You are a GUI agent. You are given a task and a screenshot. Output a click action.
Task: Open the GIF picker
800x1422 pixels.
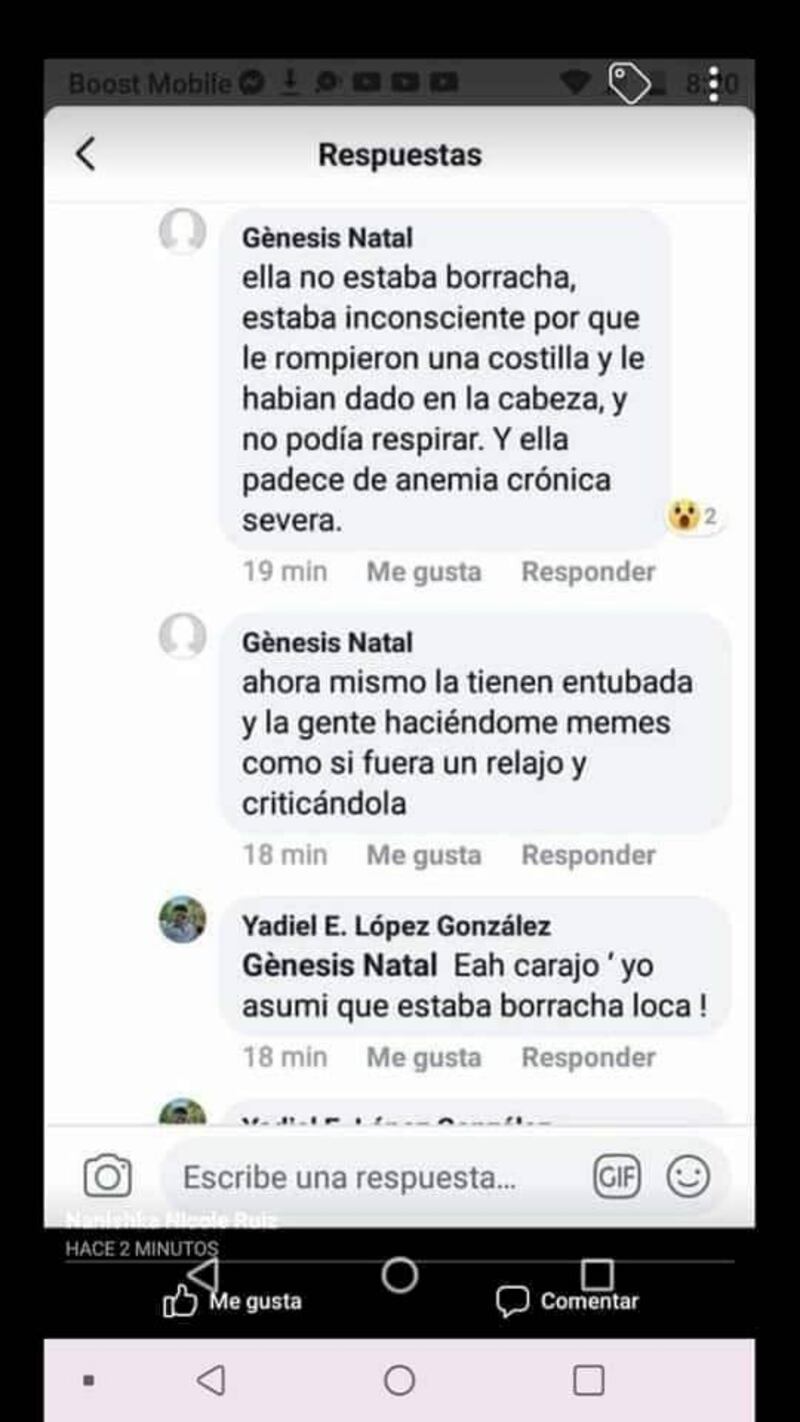(617, 1177)
